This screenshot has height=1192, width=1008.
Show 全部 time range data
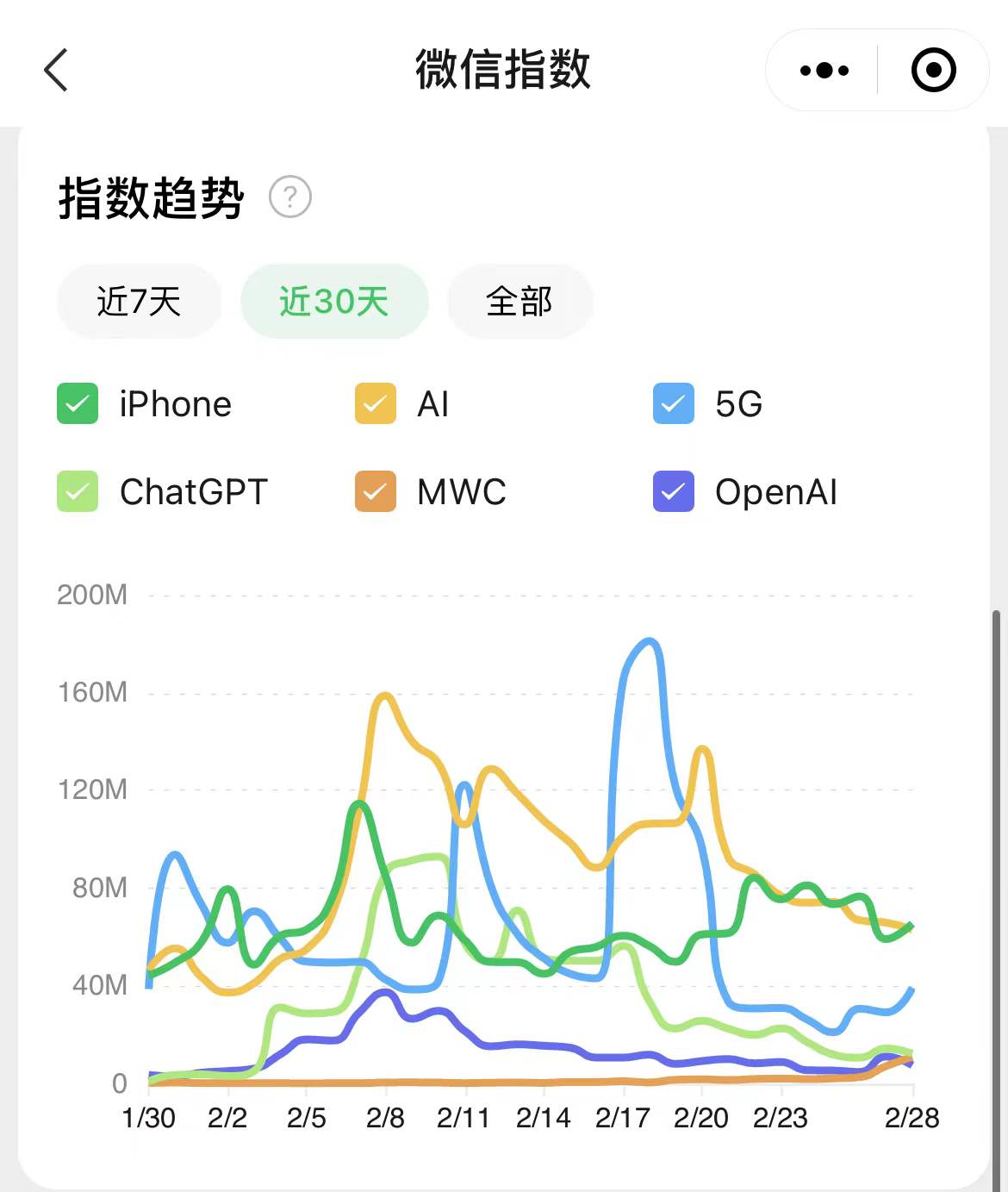pos(520,302)
